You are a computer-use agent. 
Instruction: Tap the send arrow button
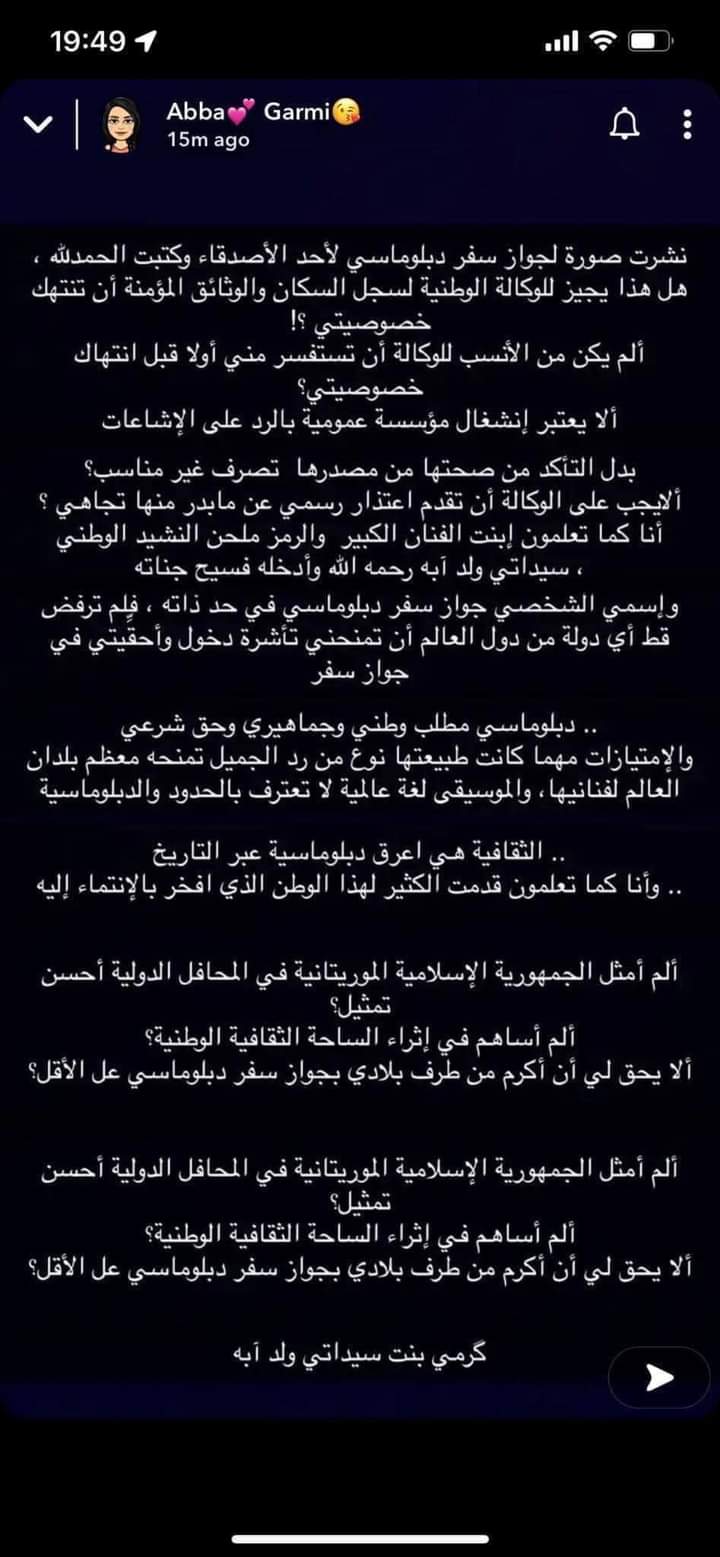point(659,1379)
